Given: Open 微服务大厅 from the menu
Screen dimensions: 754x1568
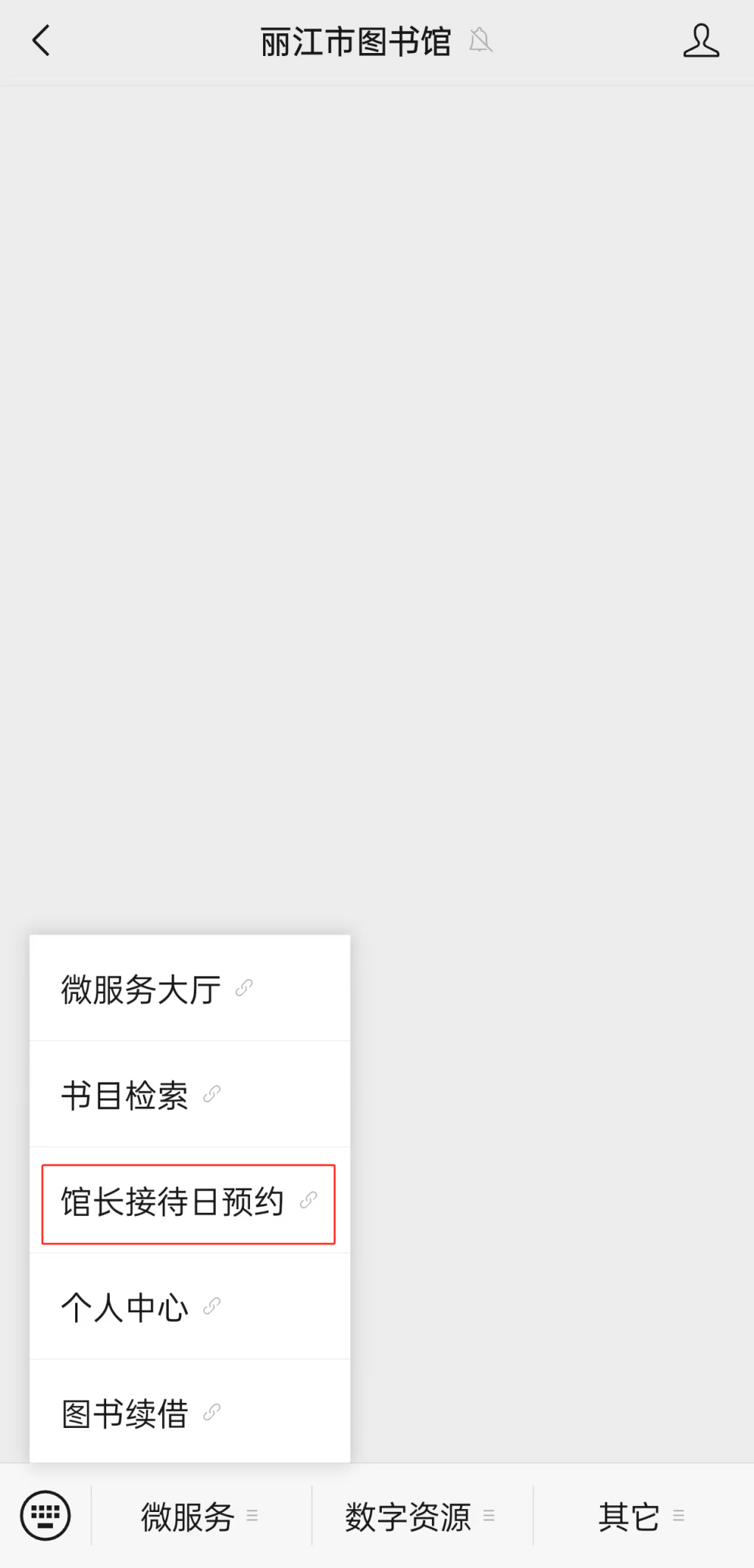Looking at the screenshot, I should coord(189,988).
